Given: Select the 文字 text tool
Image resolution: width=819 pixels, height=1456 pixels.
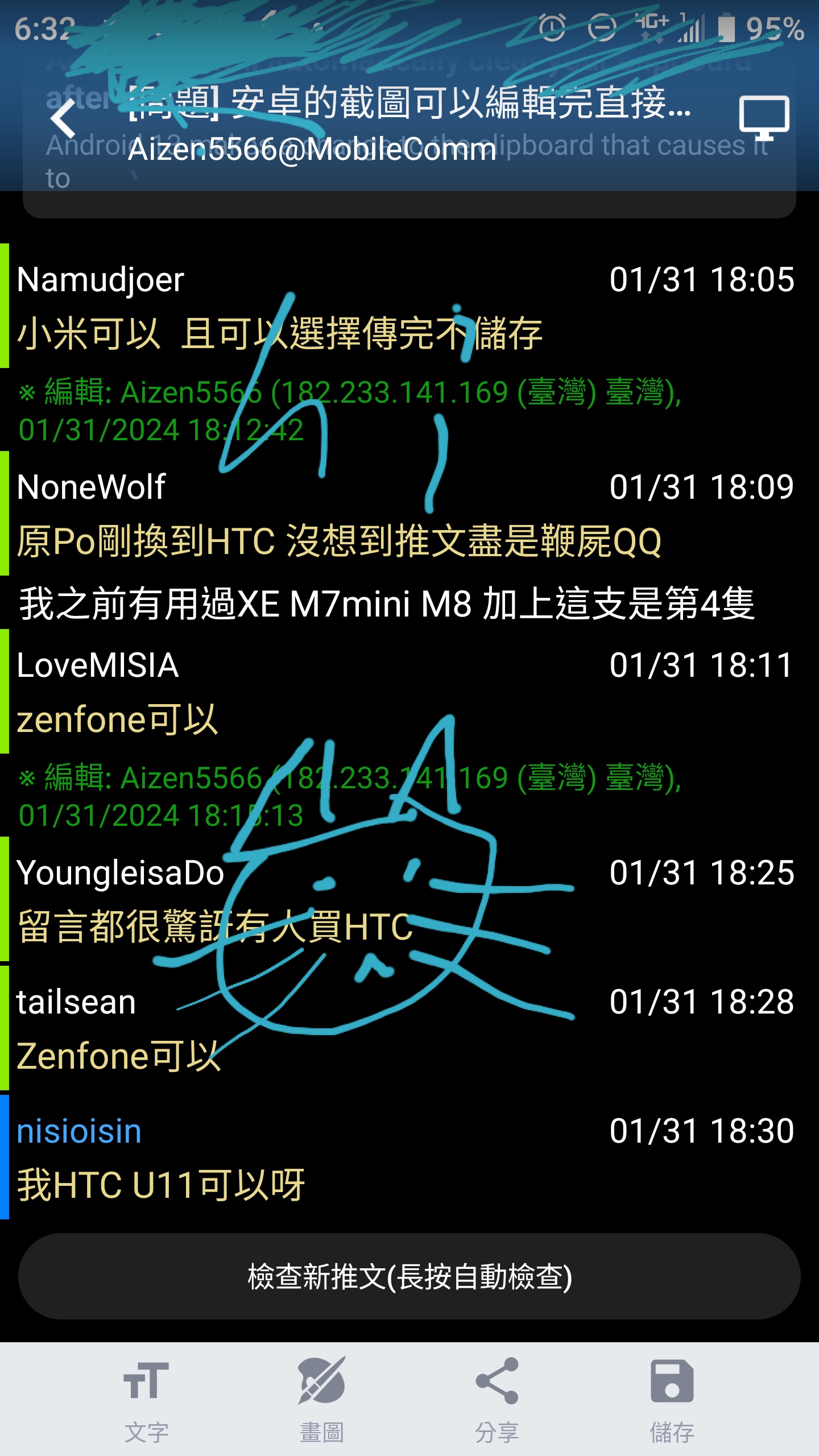Looking at the screenshot, I should pyautogui.click(x=146, y=1399).
